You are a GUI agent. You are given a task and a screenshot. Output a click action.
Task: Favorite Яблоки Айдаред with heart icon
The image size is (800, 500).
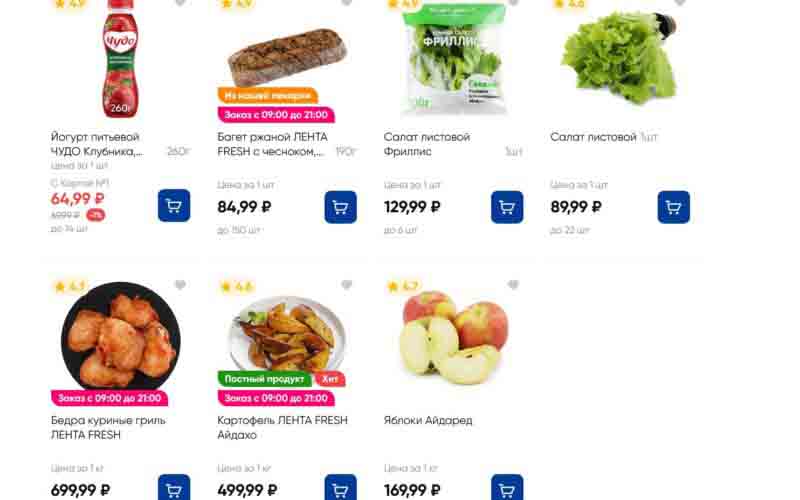(x=513, y=286)
